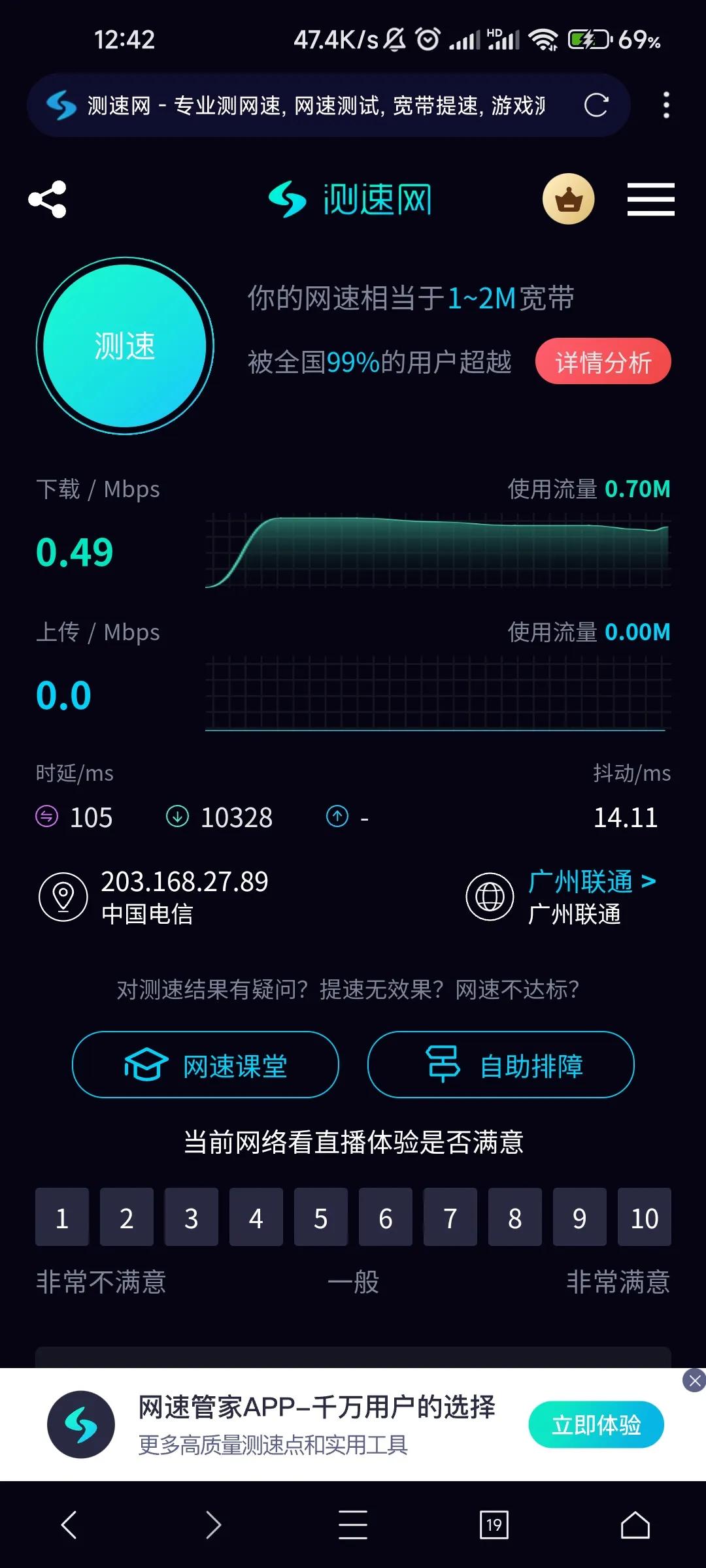Tap the globe icon next to 广州联通
Viewport: 706px width, 1568px height.
pos(490,897)
